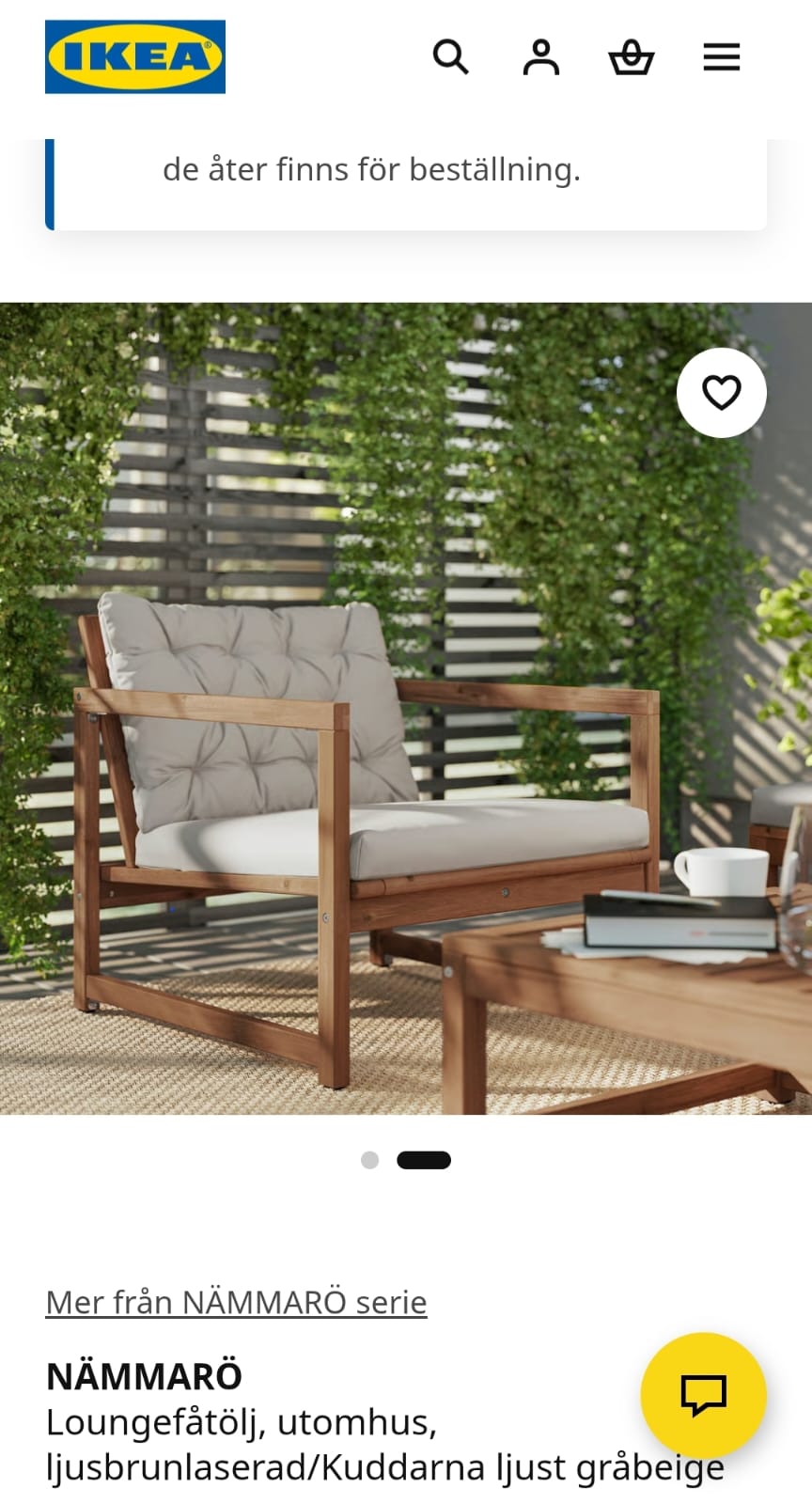Select the first image page indicator dot
812x1504 pixels.
tap(369, 1160)
